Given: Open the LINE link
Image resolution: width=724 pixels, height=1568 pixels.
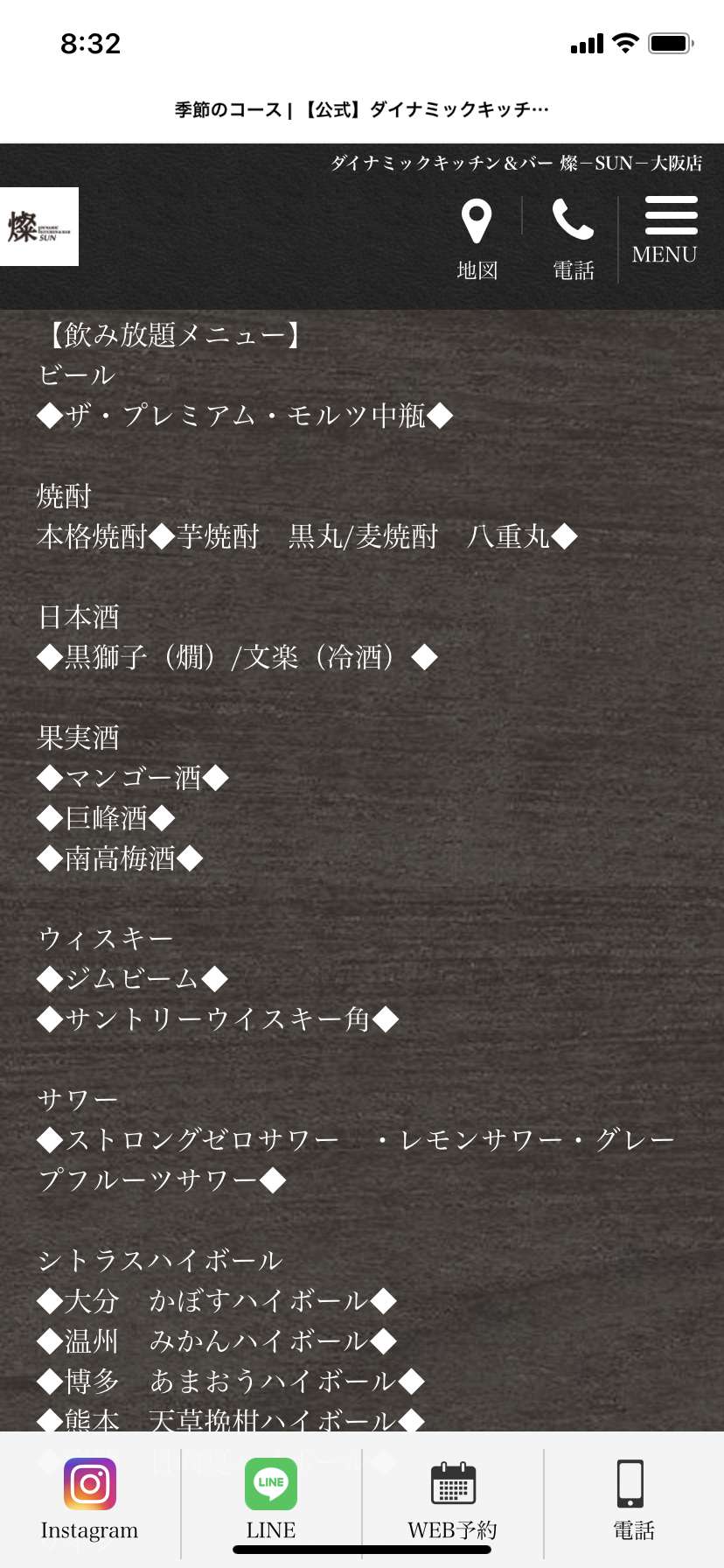Looking at the screenshot, I should (x=271, y=1500).
